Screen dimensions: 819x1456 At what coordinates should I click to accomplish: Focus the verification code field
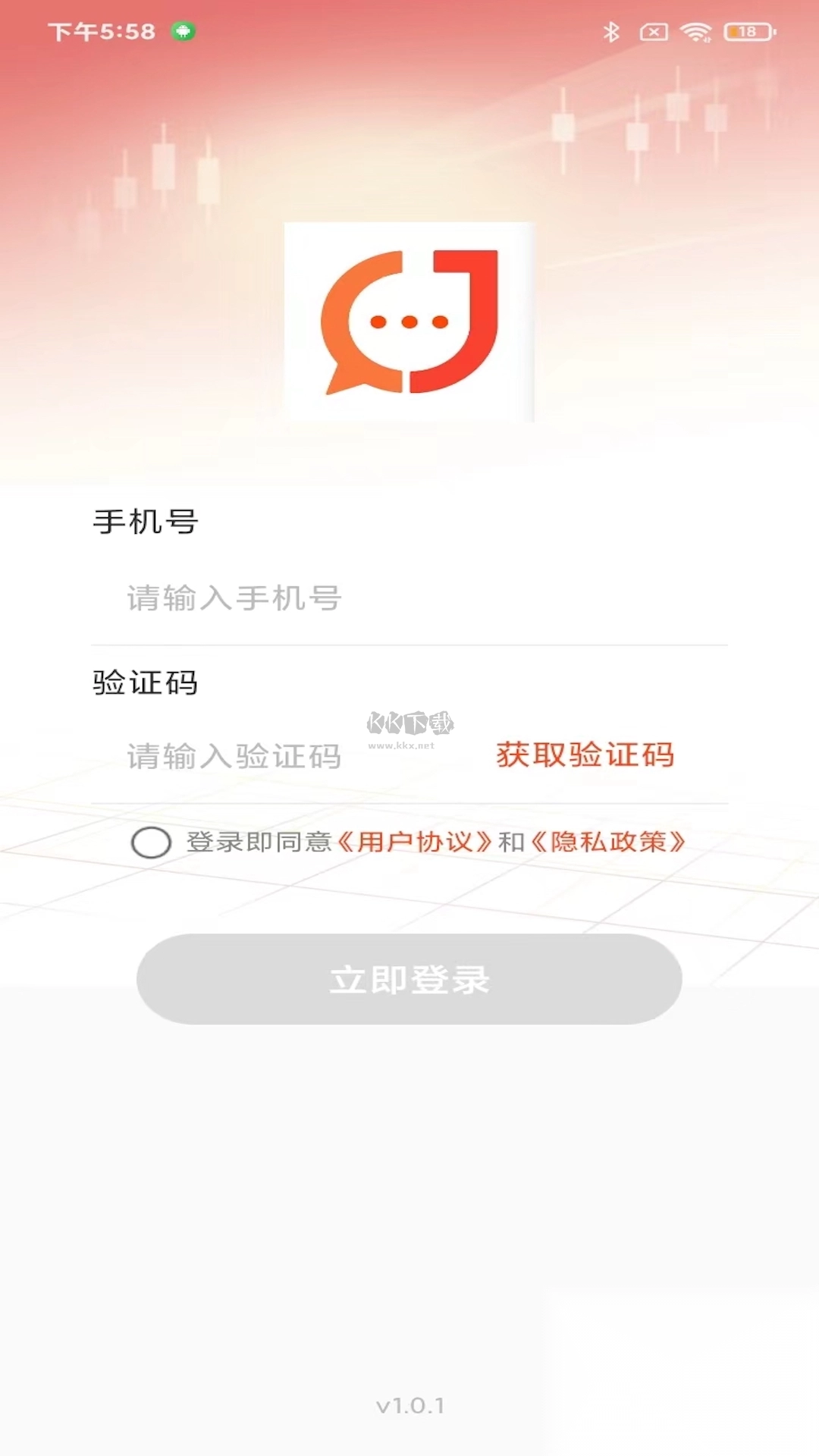tap(288, 756)
